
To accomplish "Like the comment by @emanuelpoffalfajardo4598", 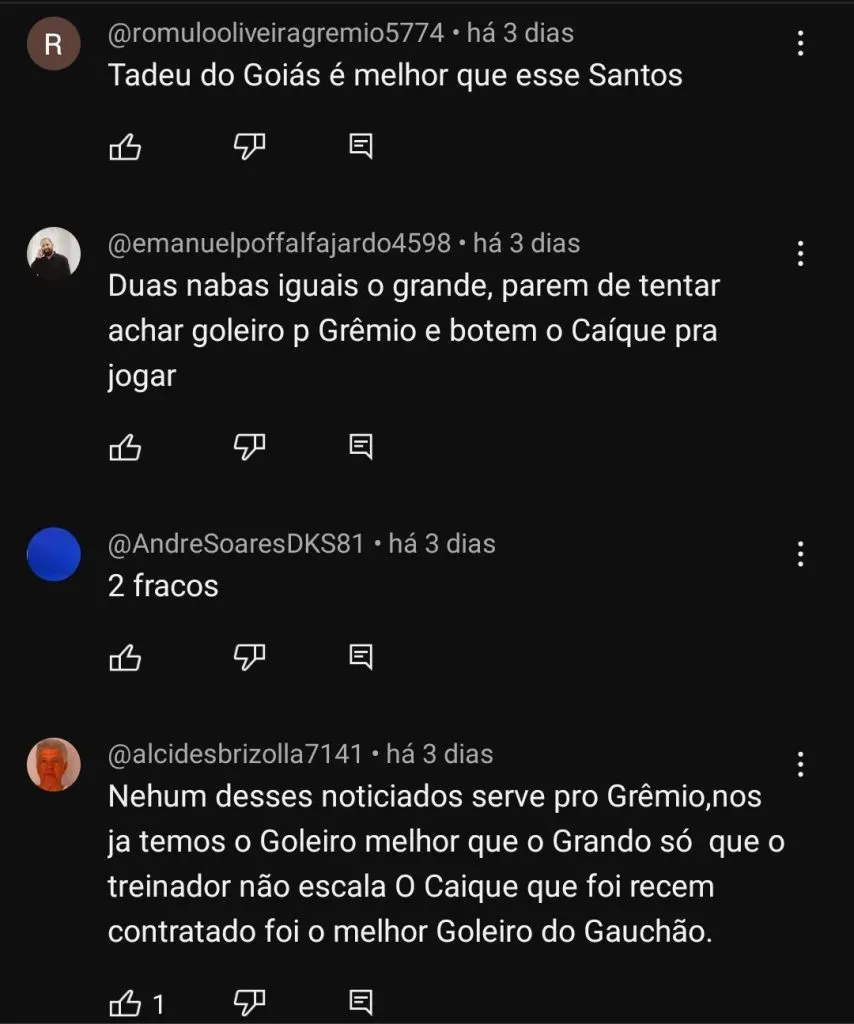I will pos(126,447).
